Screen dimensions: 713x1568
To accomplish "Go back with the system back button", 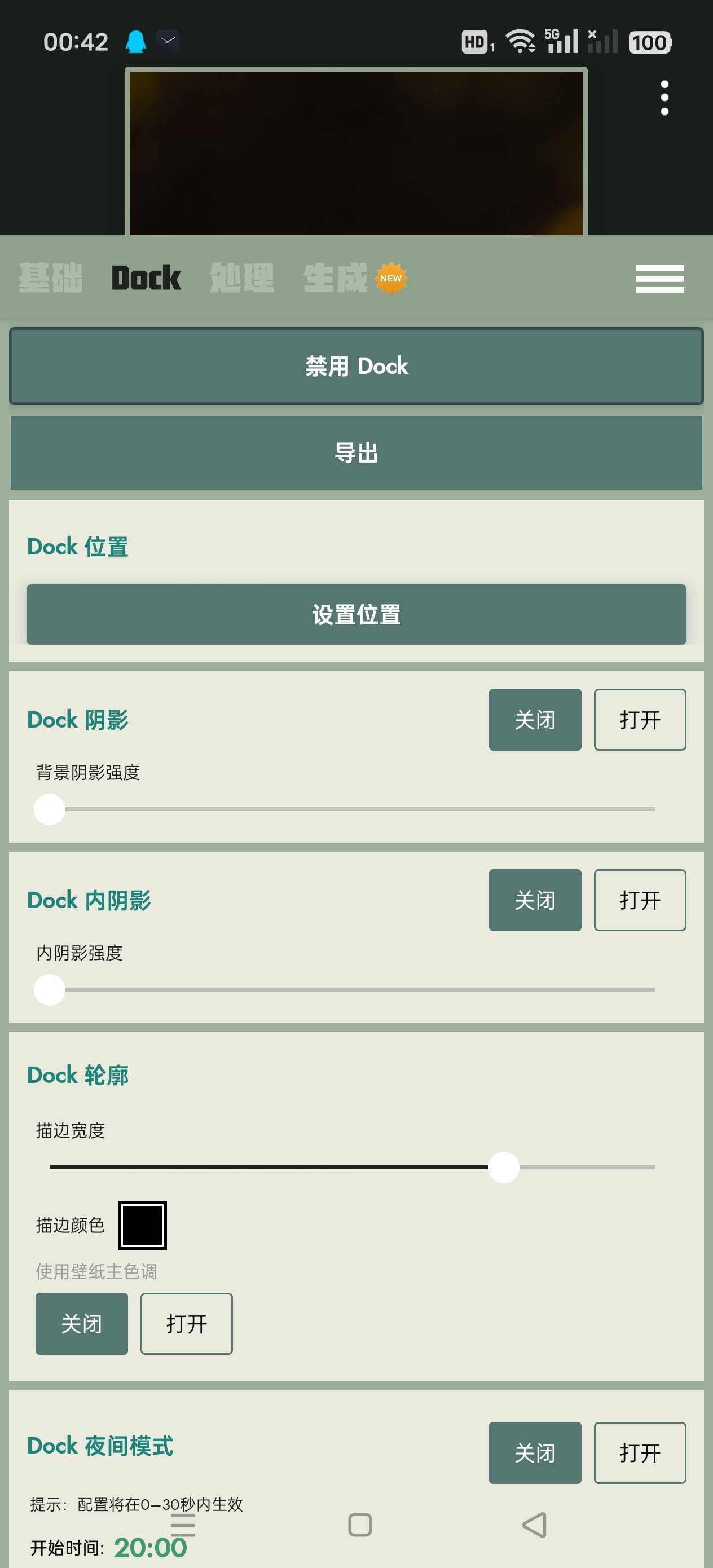I will (x=535, y=1525).
